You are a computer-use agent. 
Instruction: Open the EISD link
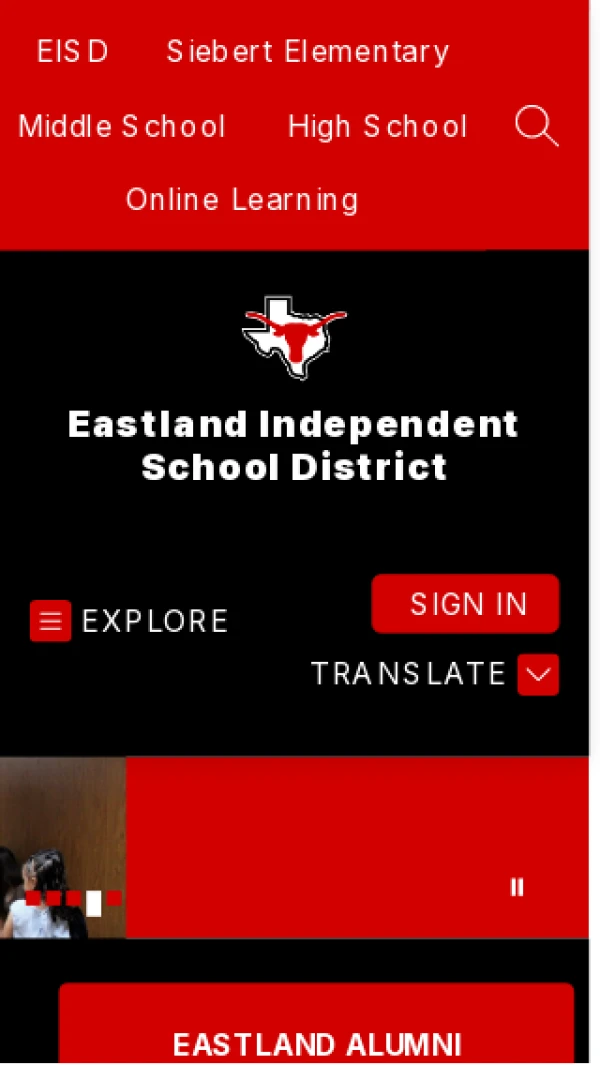[72, 51]
